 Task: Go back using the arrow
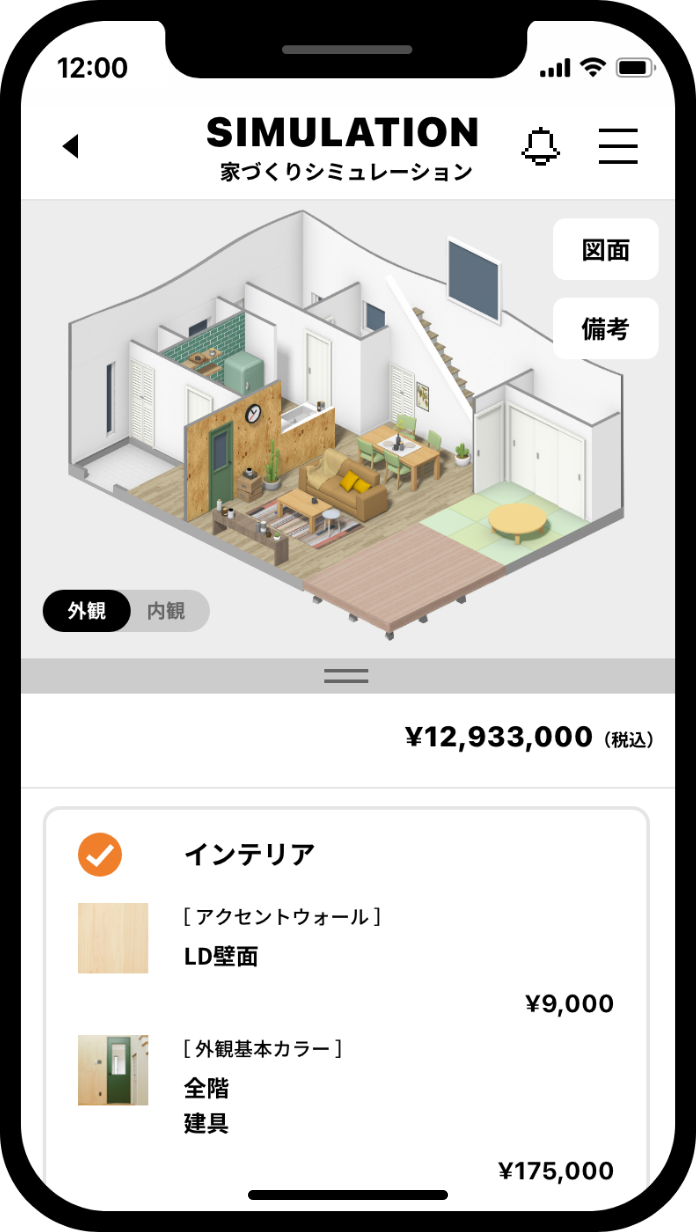click(x=70, y=147)
